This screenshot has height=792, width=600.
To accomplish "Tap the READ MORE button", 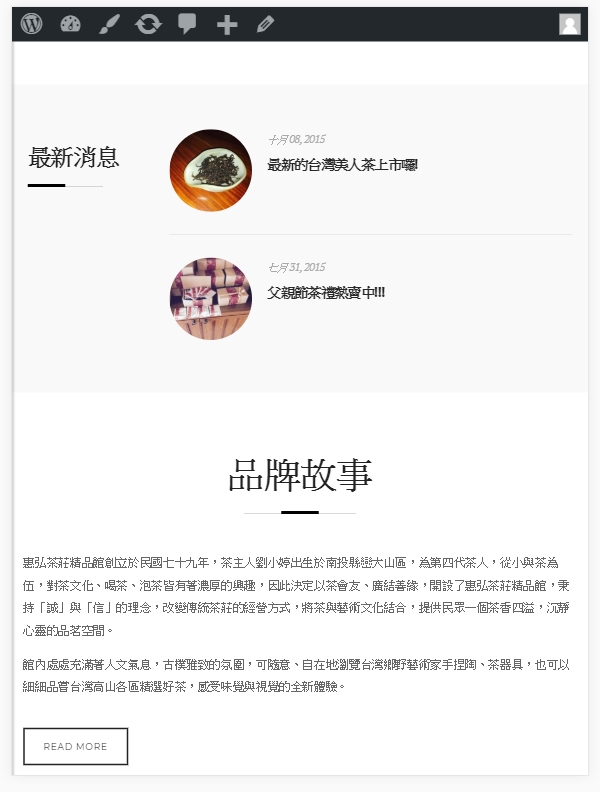I will point(75,746).
